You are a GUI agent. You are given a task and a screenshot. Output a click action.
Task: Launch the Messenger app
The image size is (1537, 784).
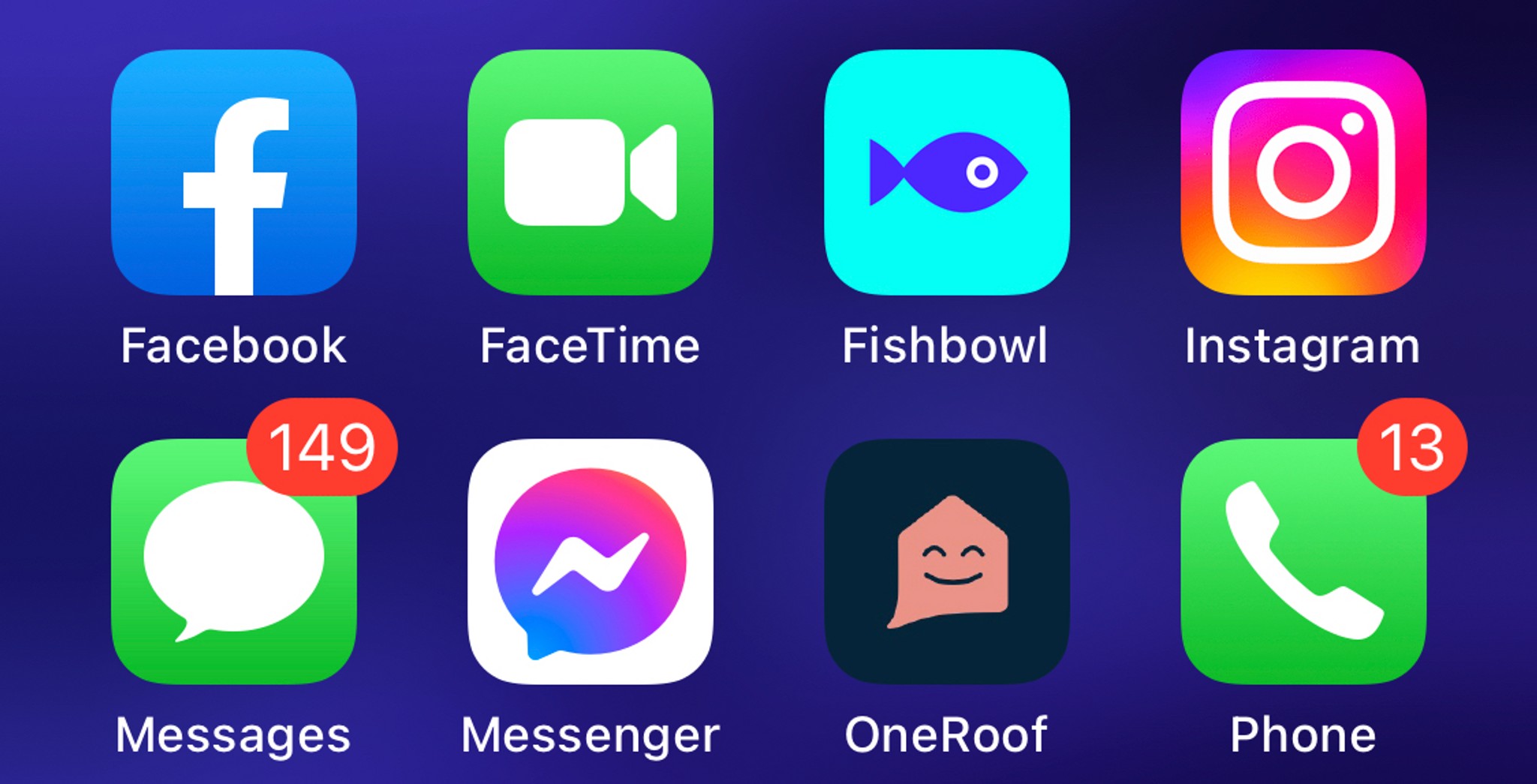[x=590, y=561]
